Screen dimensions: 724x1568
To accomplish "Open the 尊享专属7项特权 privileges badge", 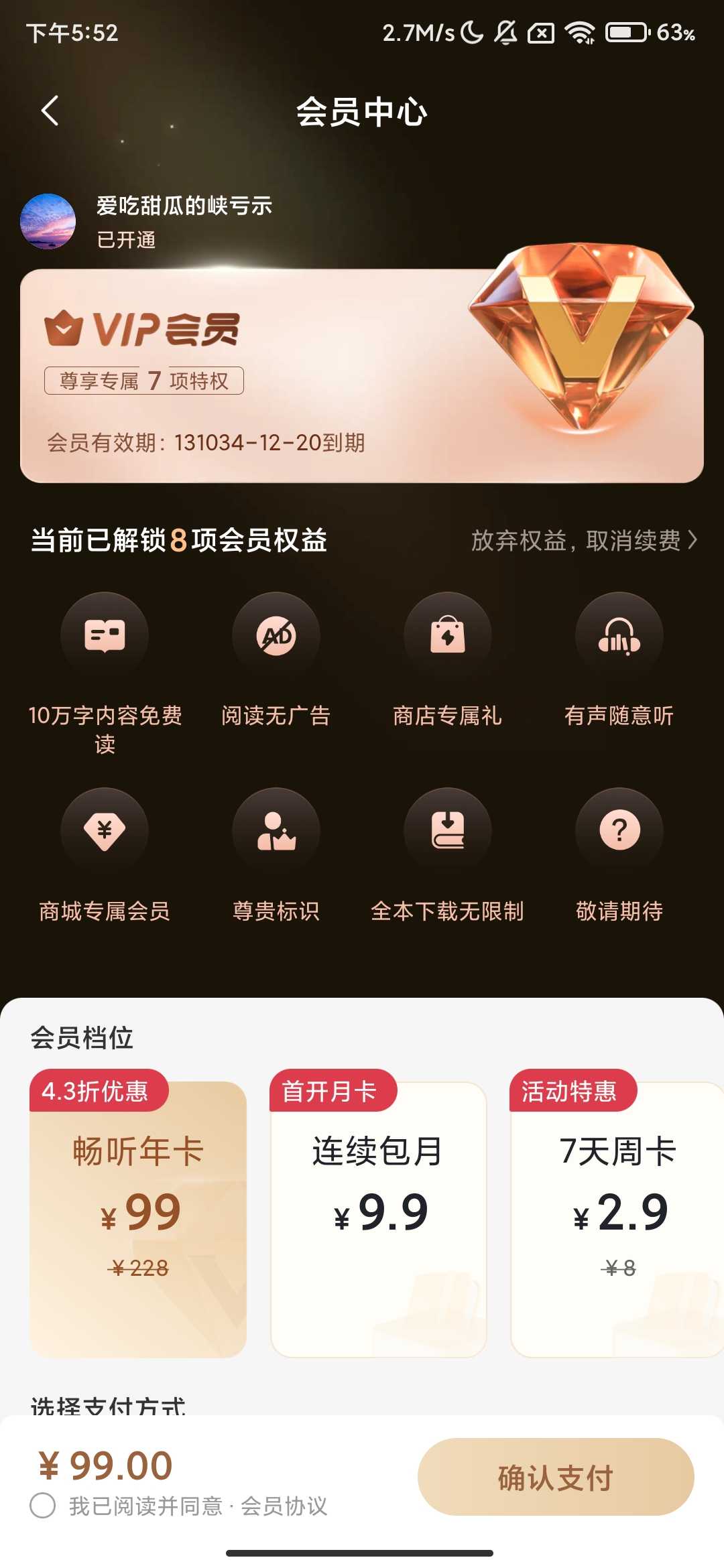I will point(143,381).
